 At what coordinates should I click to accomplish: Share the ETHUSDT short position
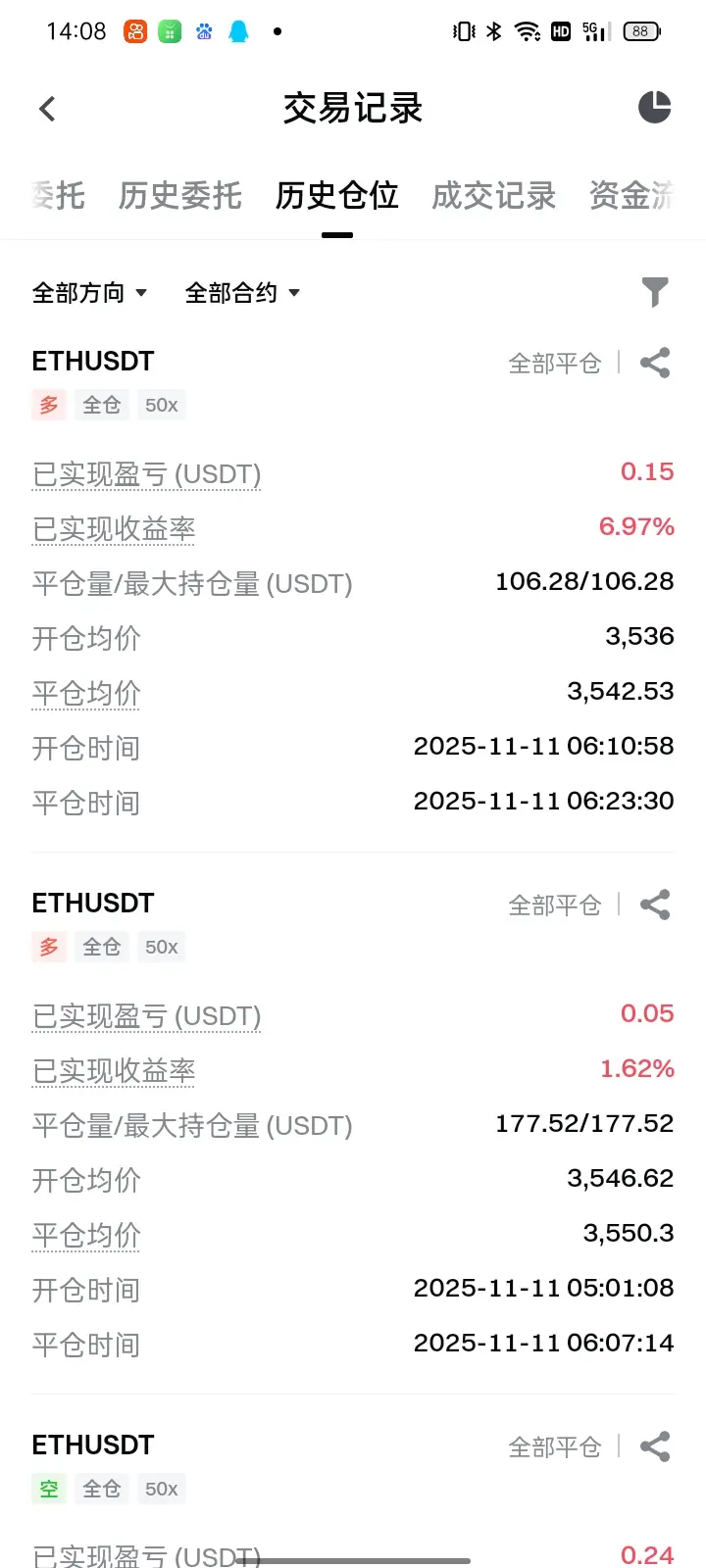[654, 1446]
